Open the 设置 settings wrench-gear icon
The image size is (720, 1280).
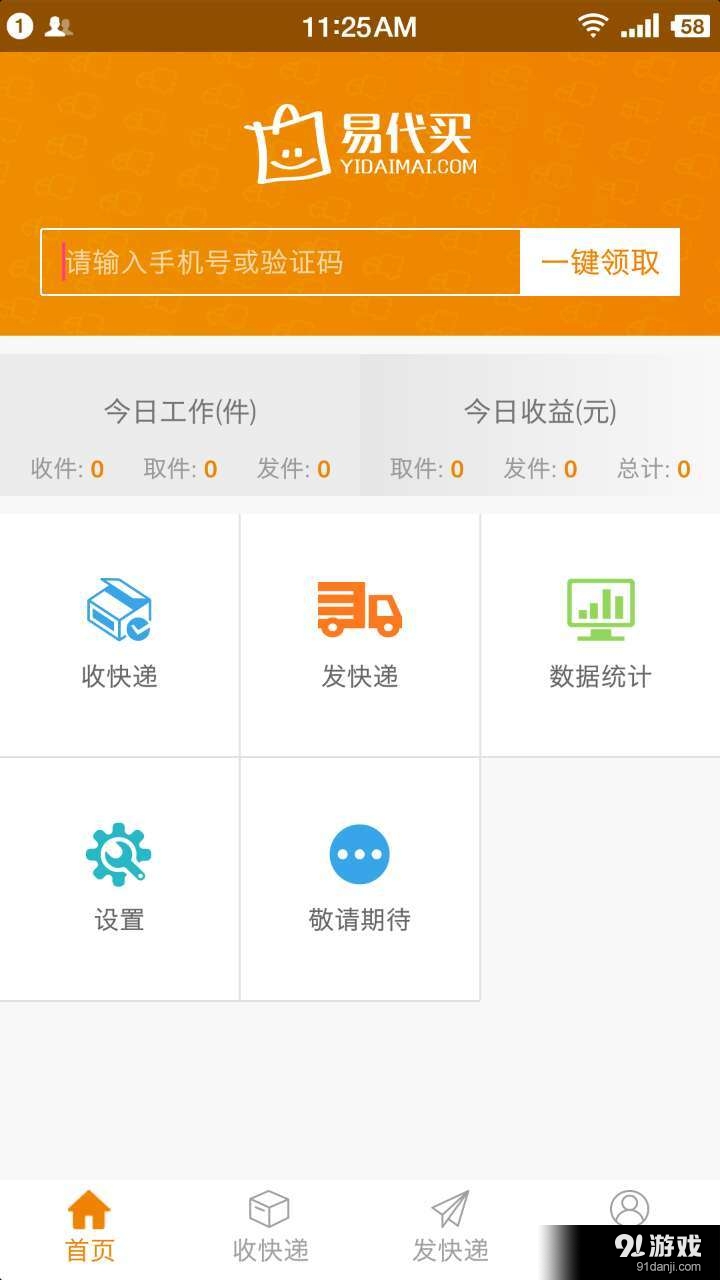coord(118,854)
